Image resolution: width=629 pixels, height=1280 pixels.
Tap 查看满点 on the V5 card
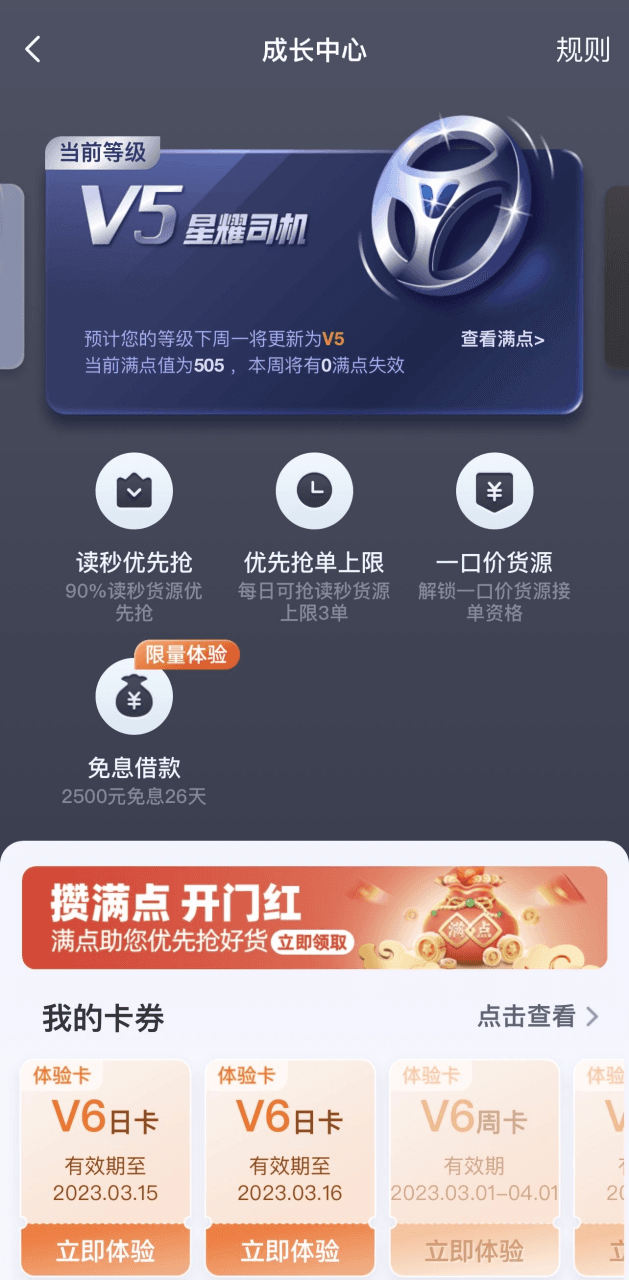click(502, 339)
